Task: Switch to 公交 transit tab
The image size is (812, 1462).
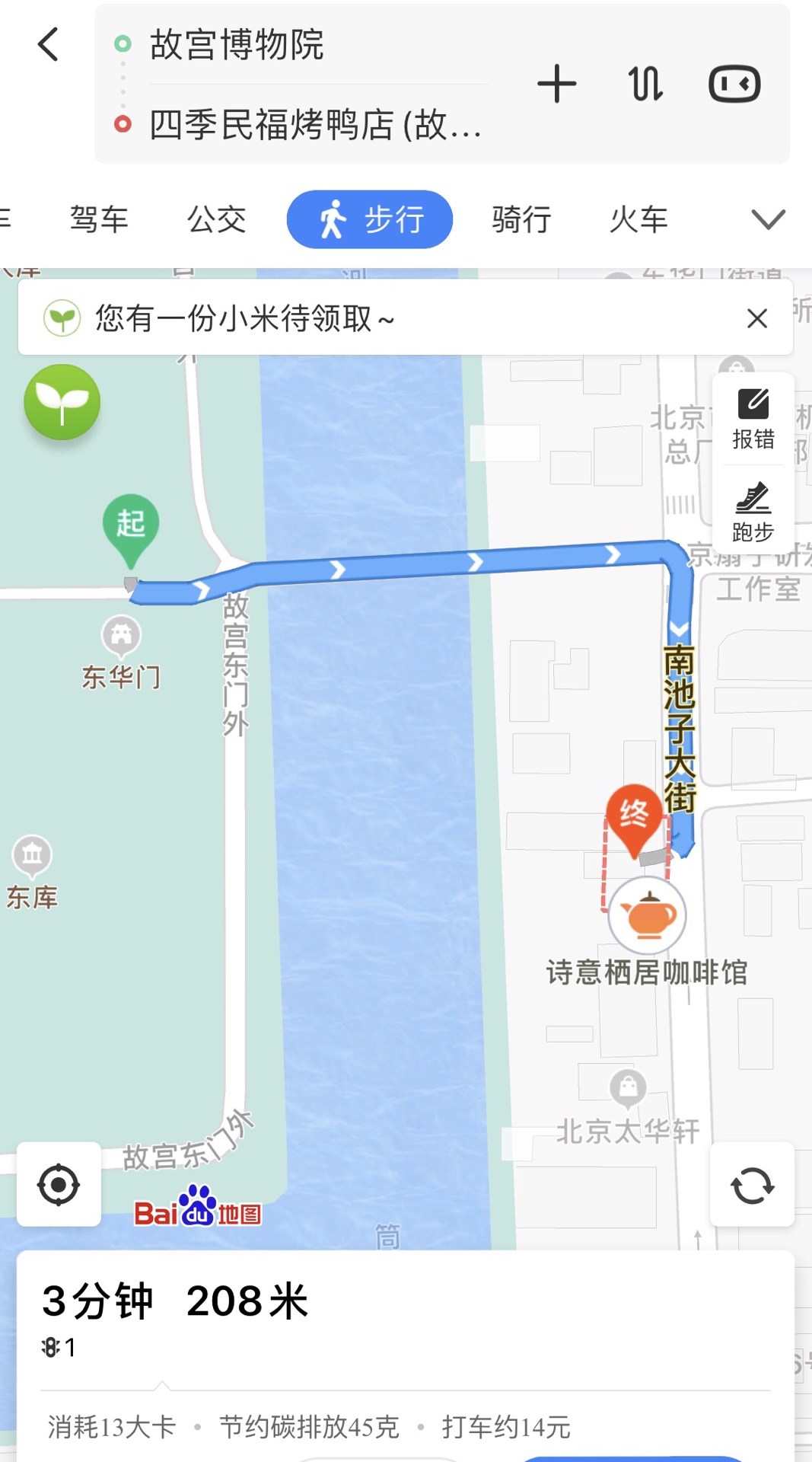Action: [217, 220]
